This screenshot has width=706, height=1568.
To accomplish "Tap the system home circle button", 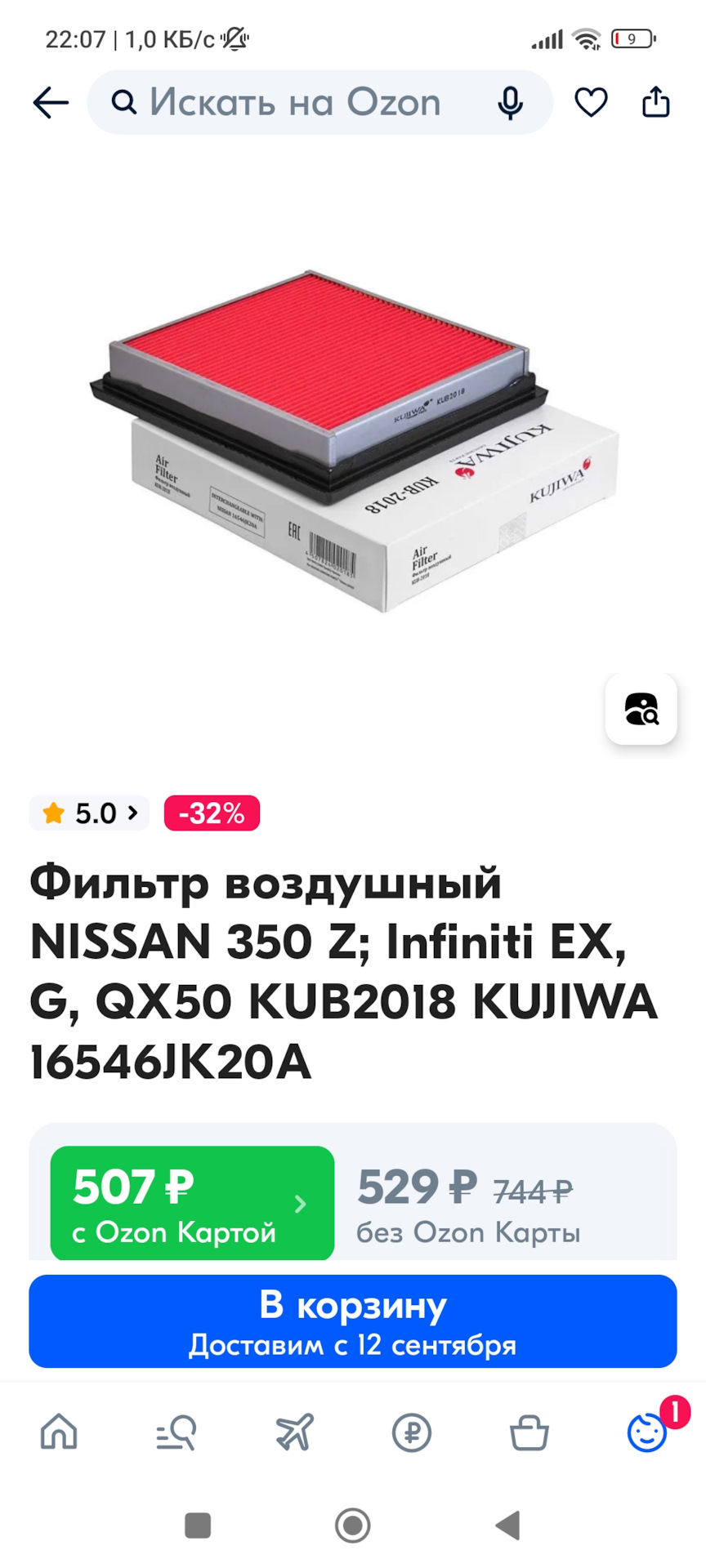I will [353, 1525].
